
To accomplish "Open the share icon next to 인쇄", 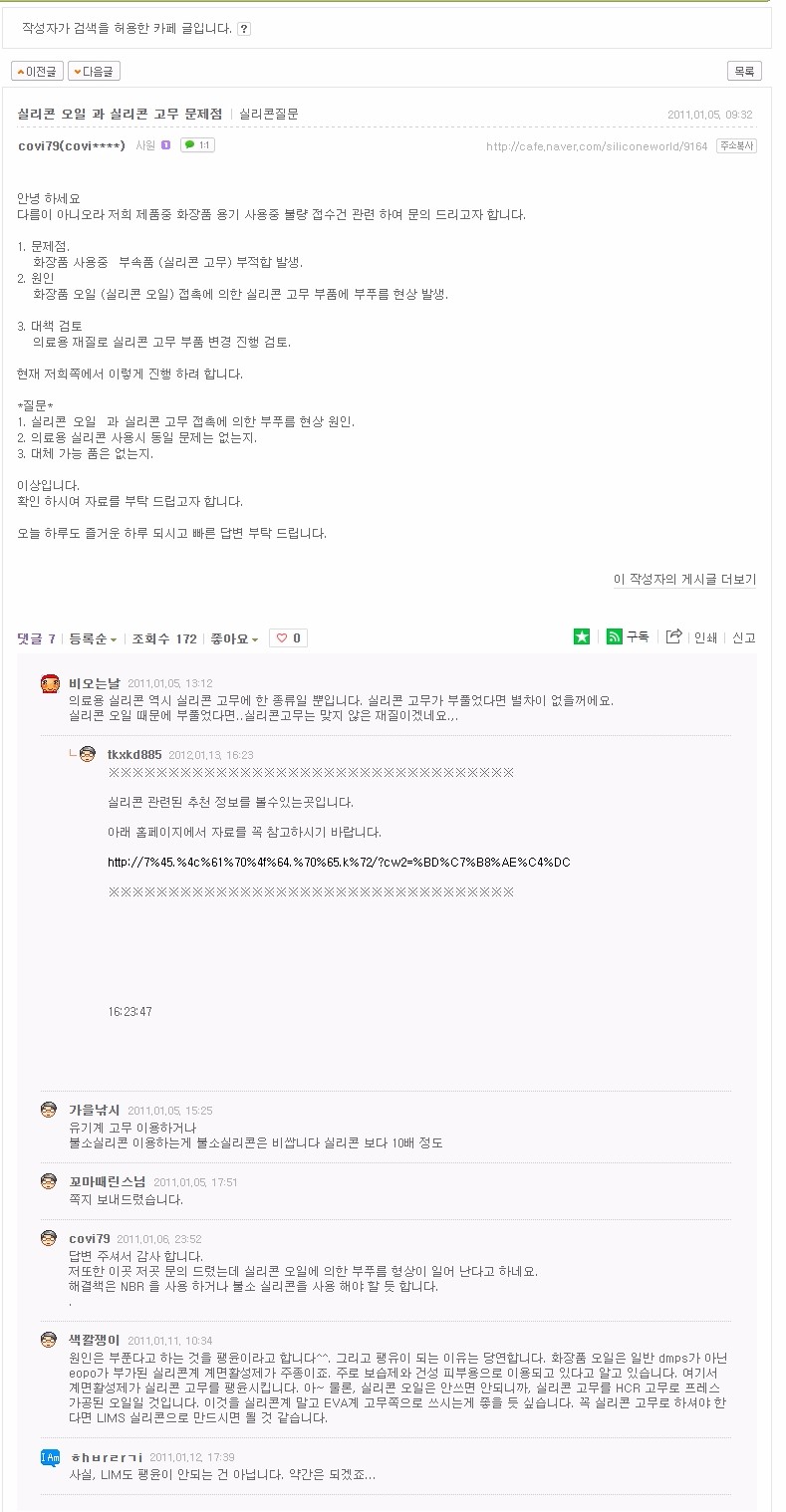I will pos(674,636).
